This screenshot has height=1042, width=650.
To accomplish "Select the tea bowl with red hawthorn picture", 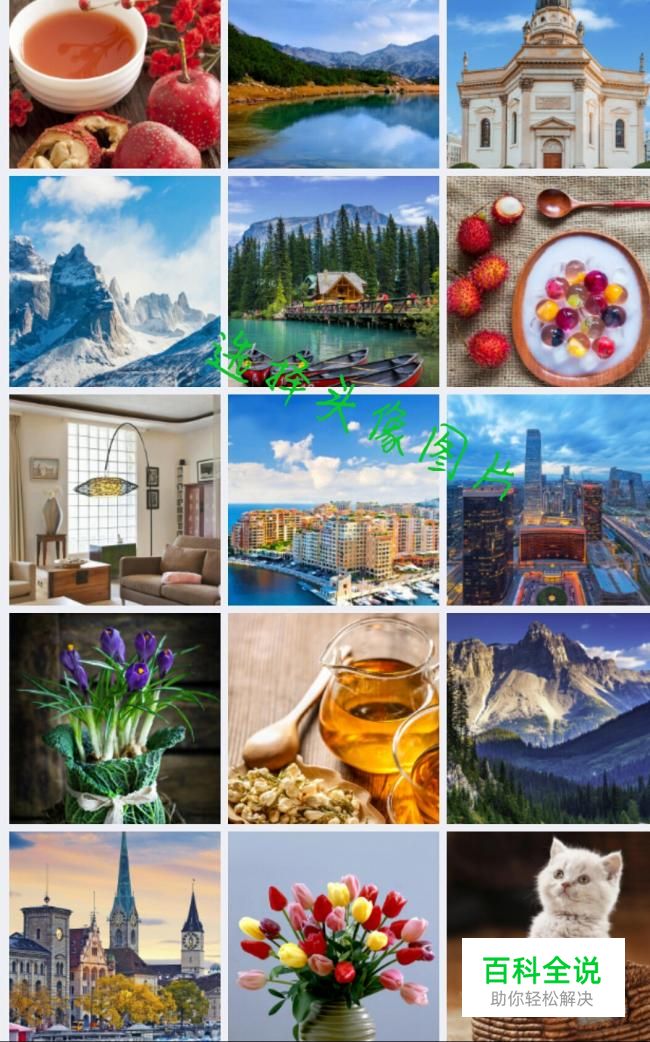I will coord(114,84).
